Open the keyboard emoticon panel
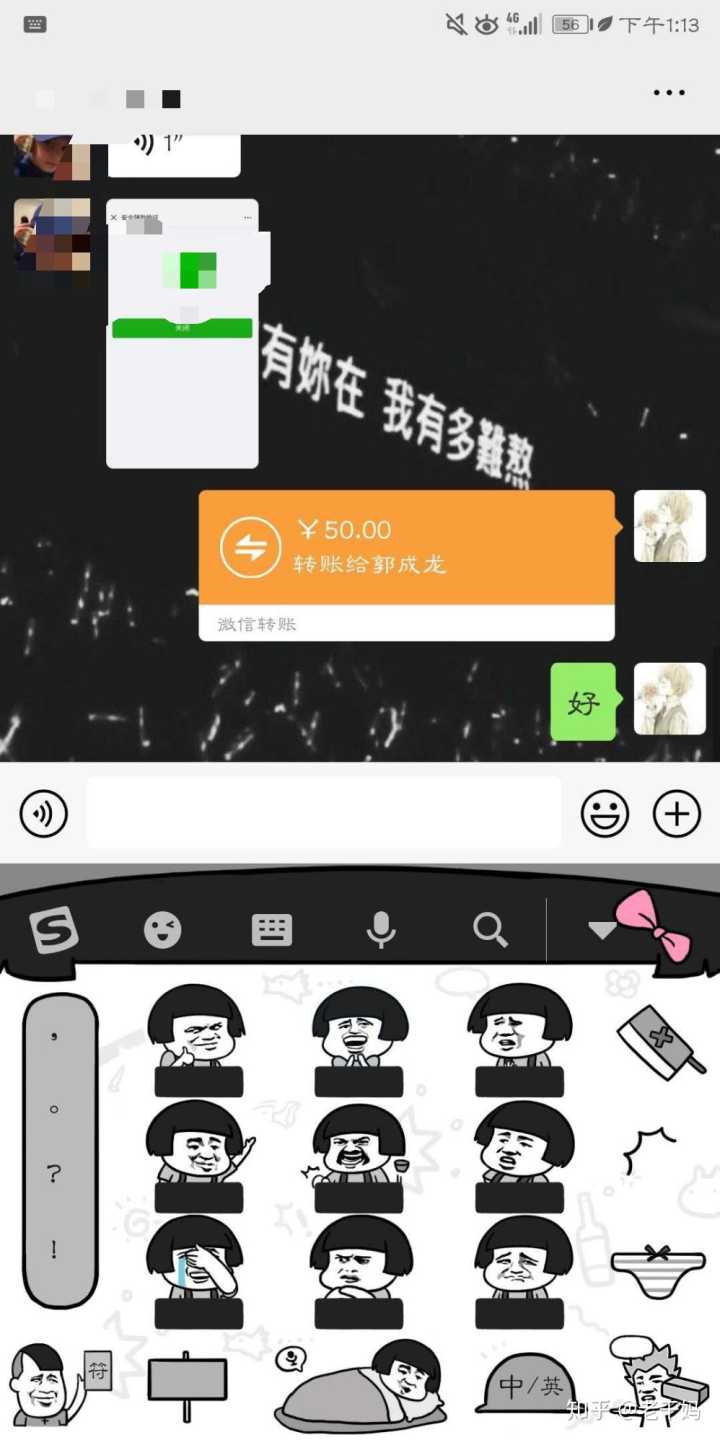Image resolution: width=720 pixels, height=1440 pixels. (162, 930)
